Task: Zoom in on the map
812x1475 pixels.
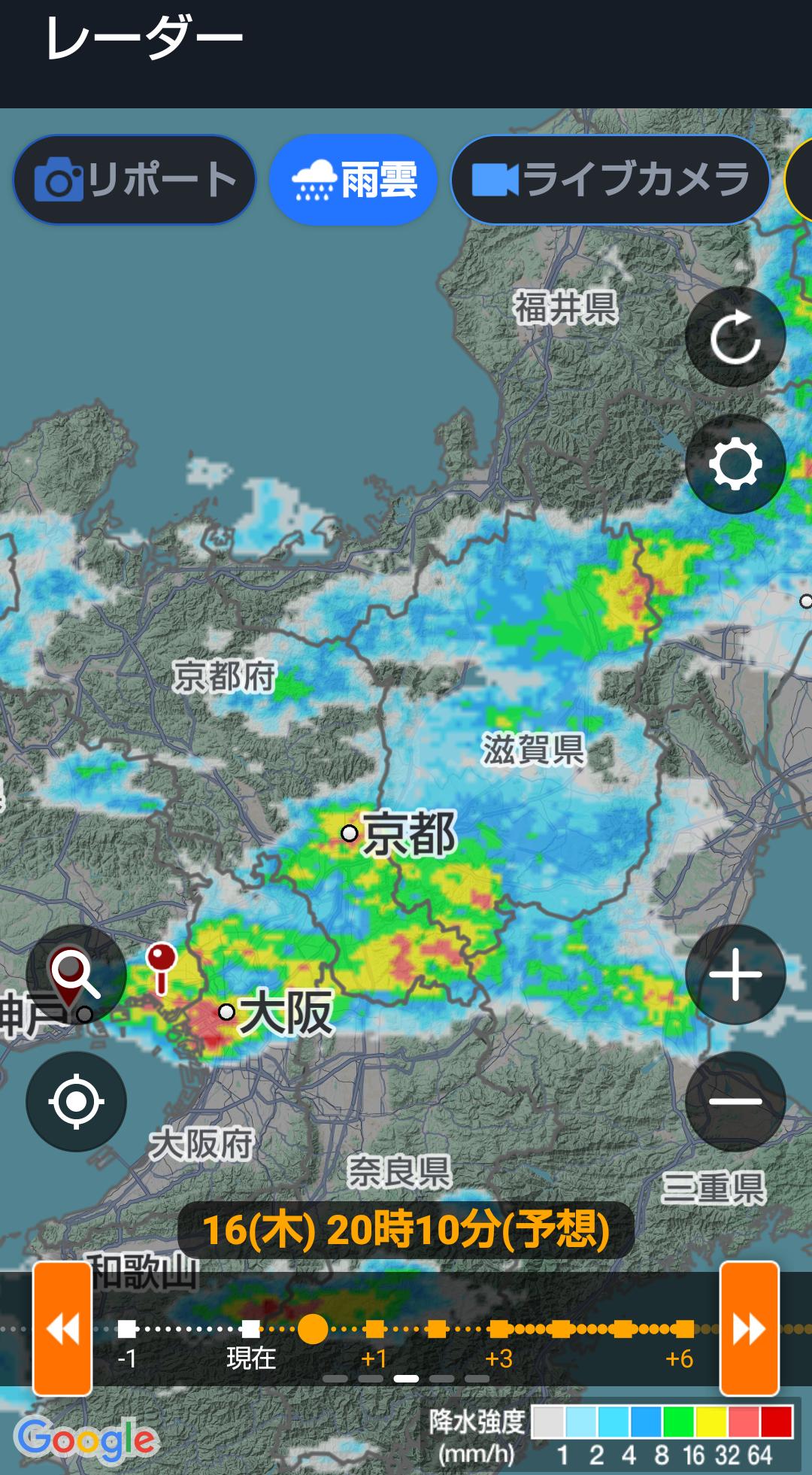Action: [735, 975]
